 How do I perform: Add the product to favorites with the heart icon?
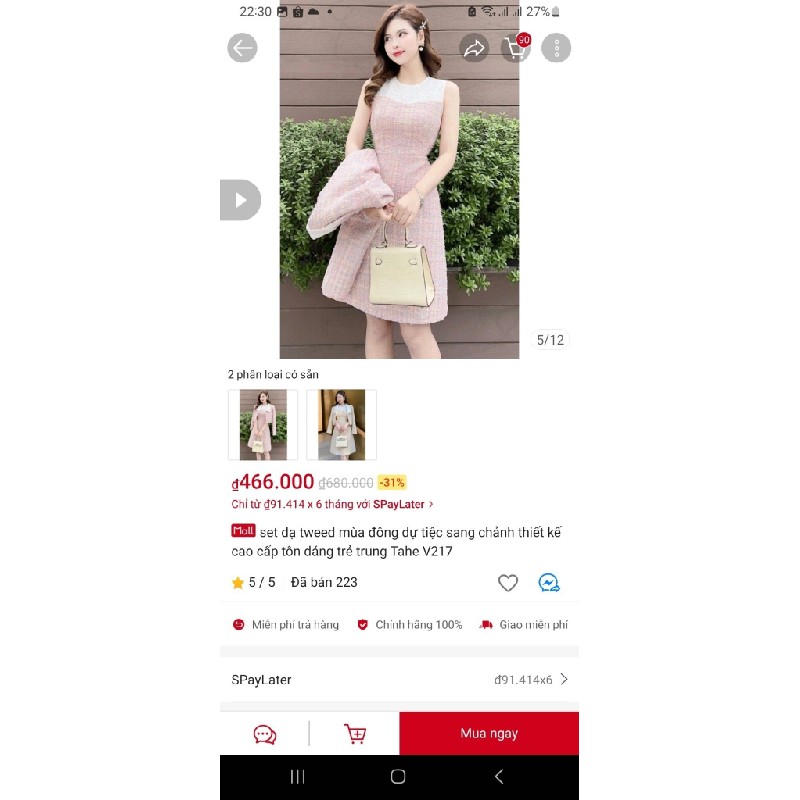508,582
